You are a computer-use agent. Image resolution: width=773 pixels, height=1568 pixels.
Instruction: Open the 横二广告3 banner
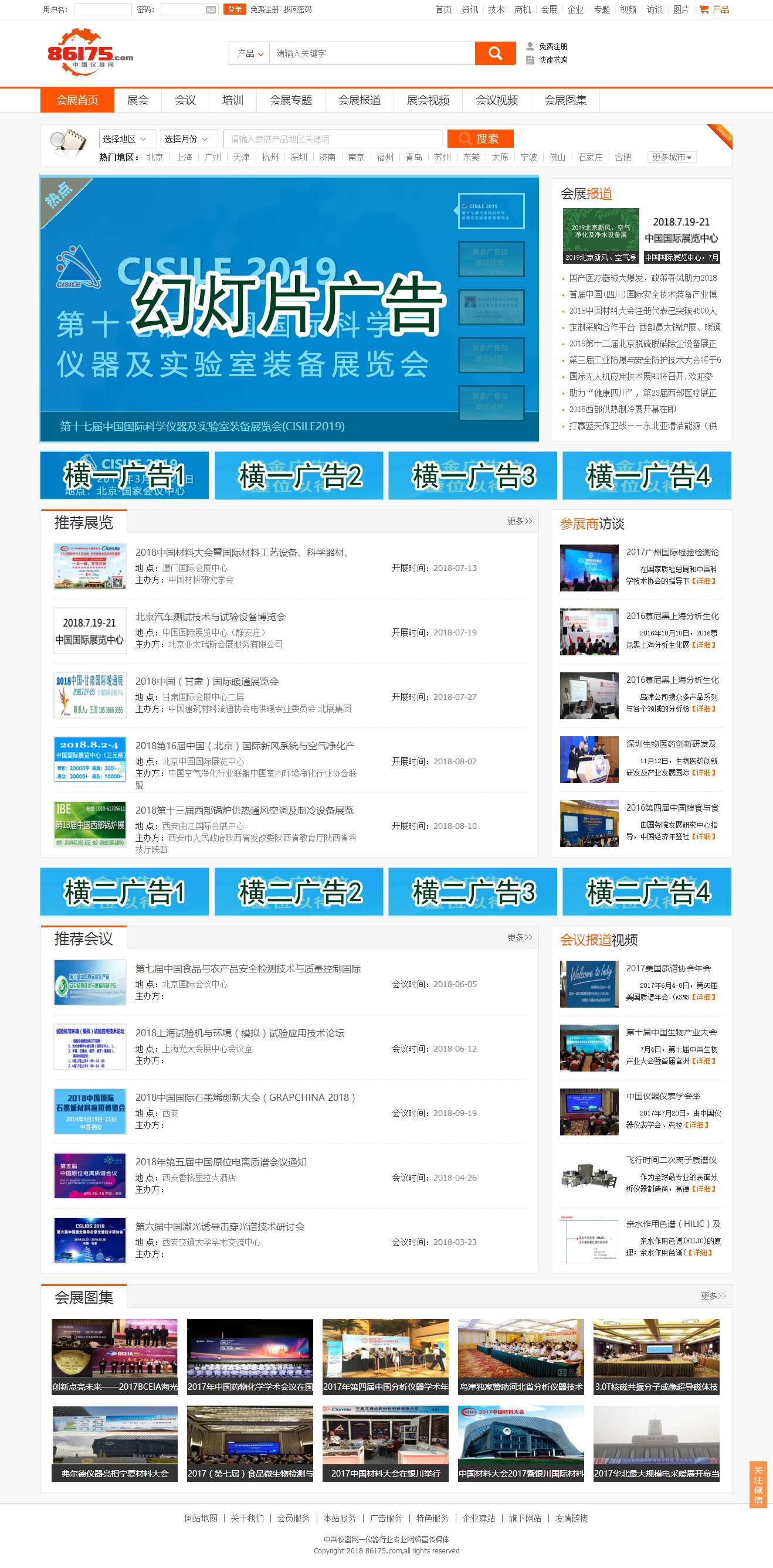tap(473, 892)
